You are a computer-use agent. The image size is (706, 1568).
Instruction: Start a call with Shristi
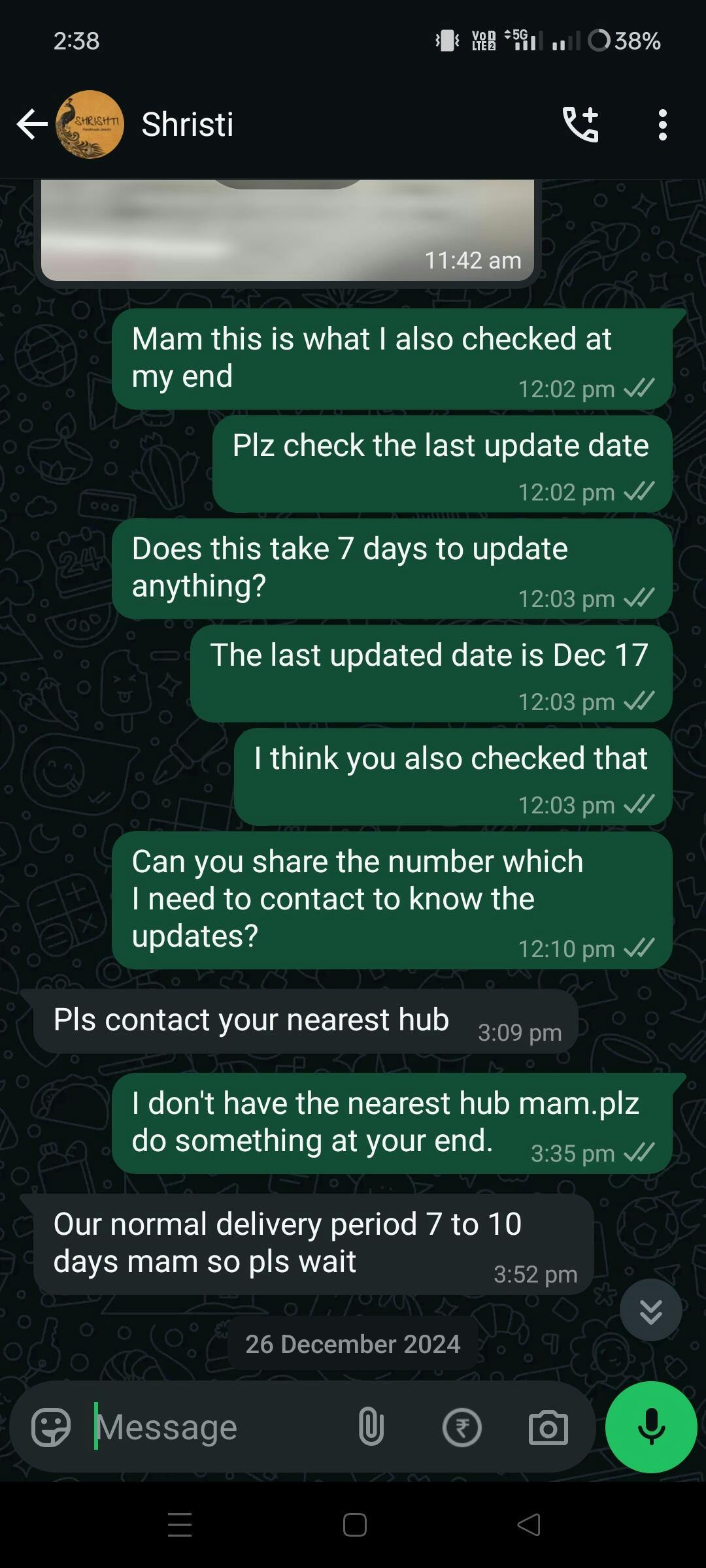coord(580,124)
